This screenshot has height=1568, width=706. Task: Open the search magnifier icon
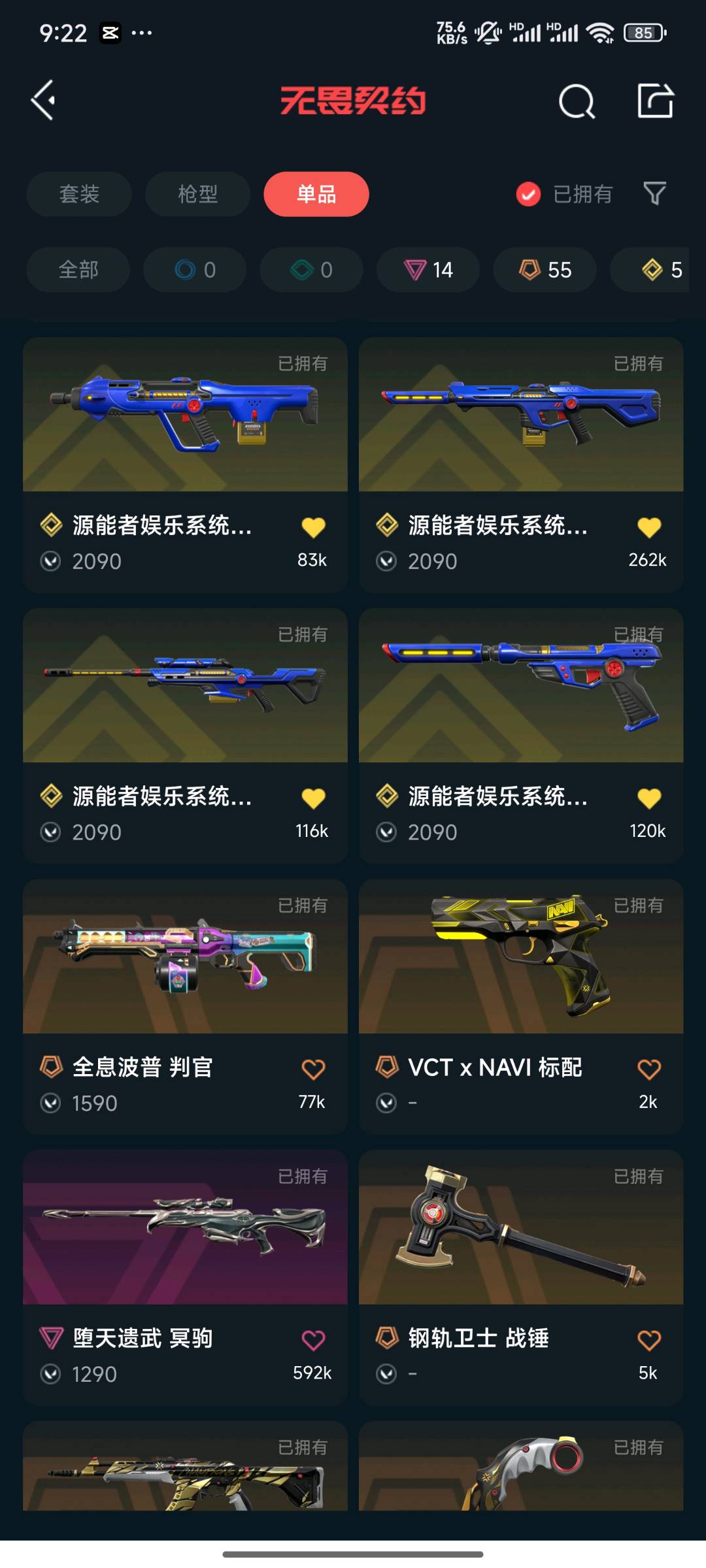point(577,101)
